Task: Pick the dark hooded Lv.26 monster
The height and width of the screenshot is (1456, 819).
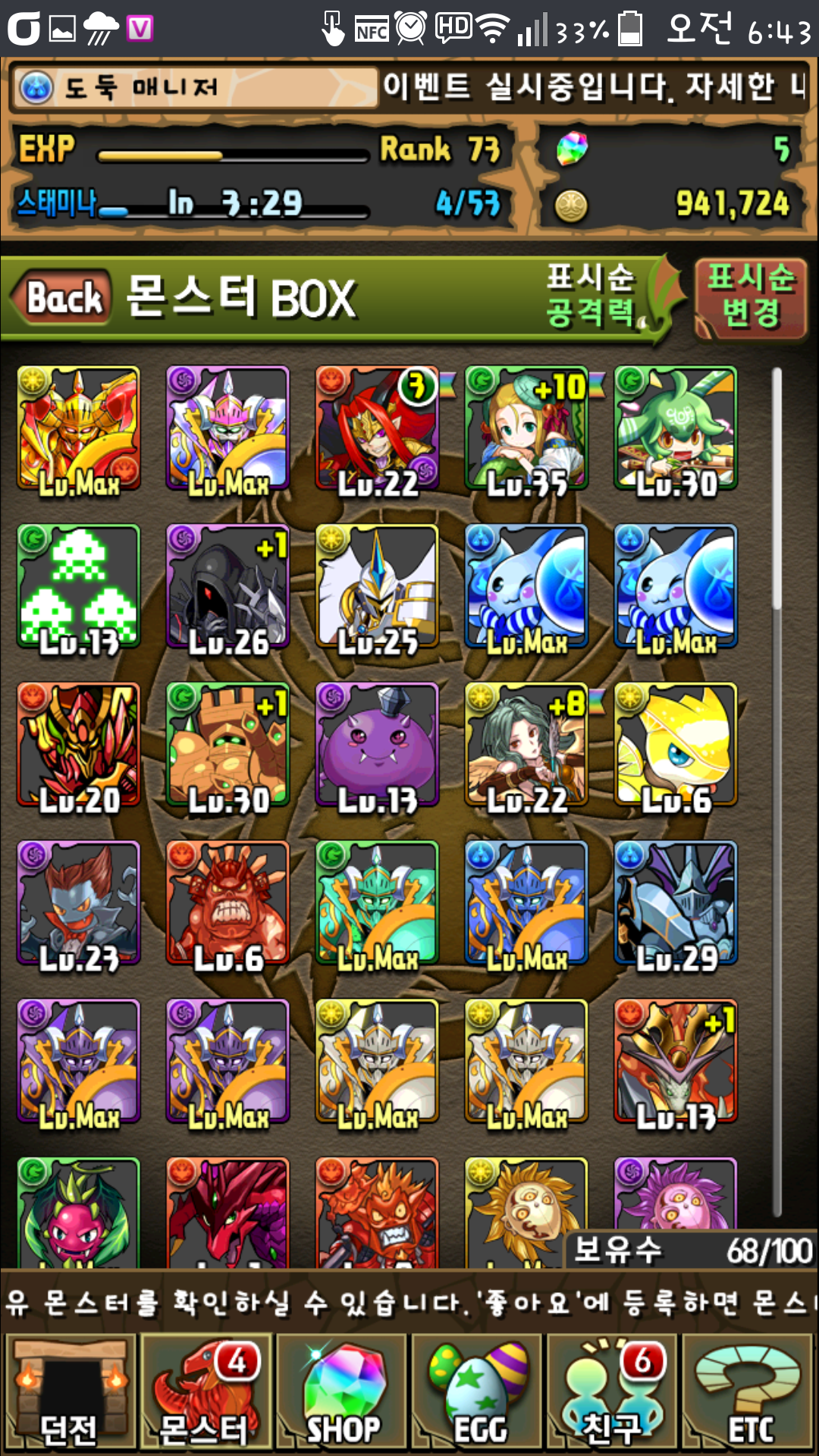Action: click(x=227, y=588)
